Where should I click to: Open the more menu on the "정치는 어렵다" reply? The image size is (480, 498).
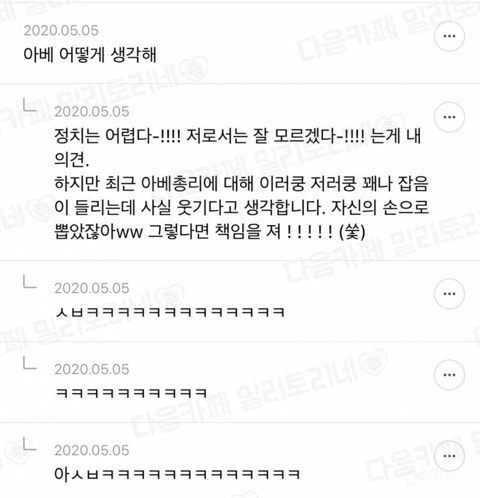point(449,117)
